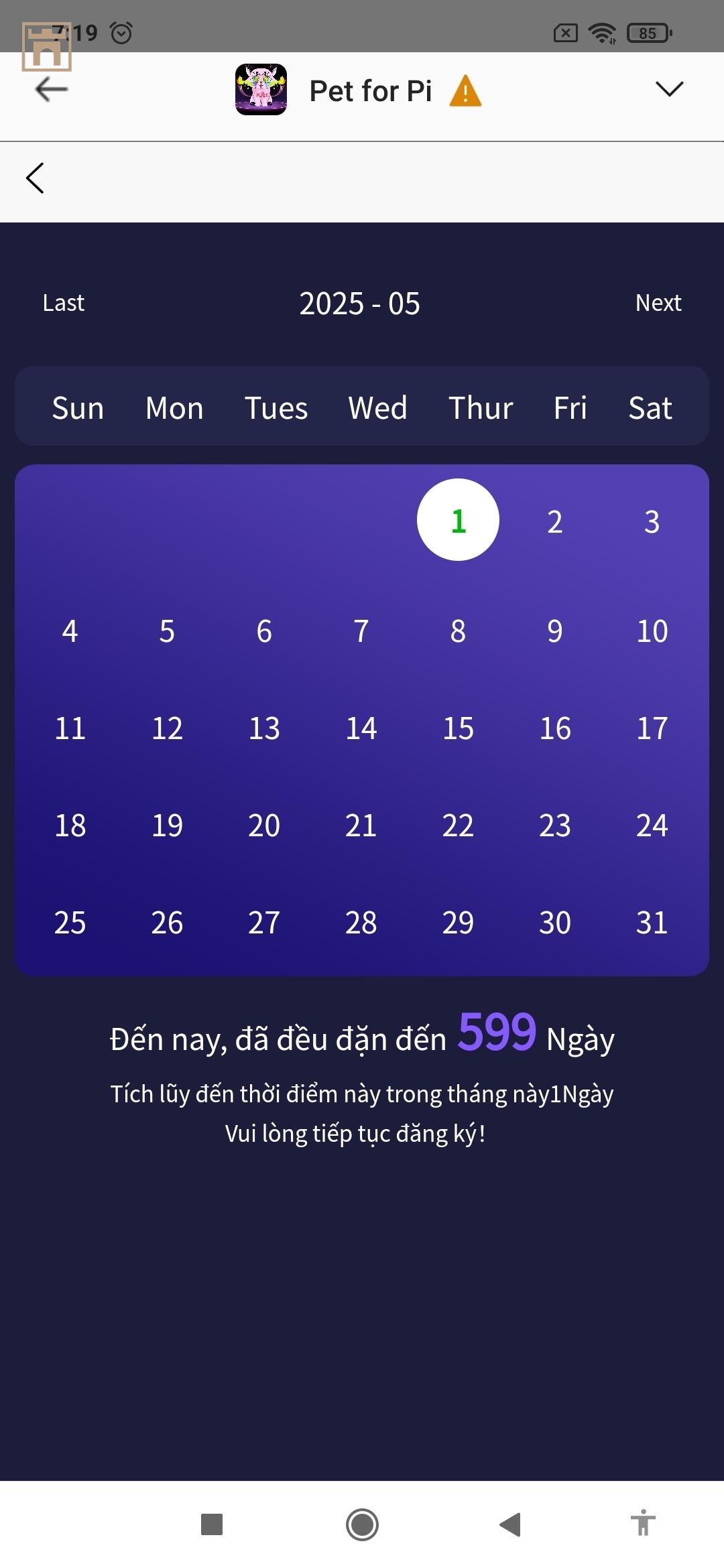Expand the dropdown chevron in the app header
This screenshot has width=724, height=1568.
pyautogui.click(x=668, y=89)
